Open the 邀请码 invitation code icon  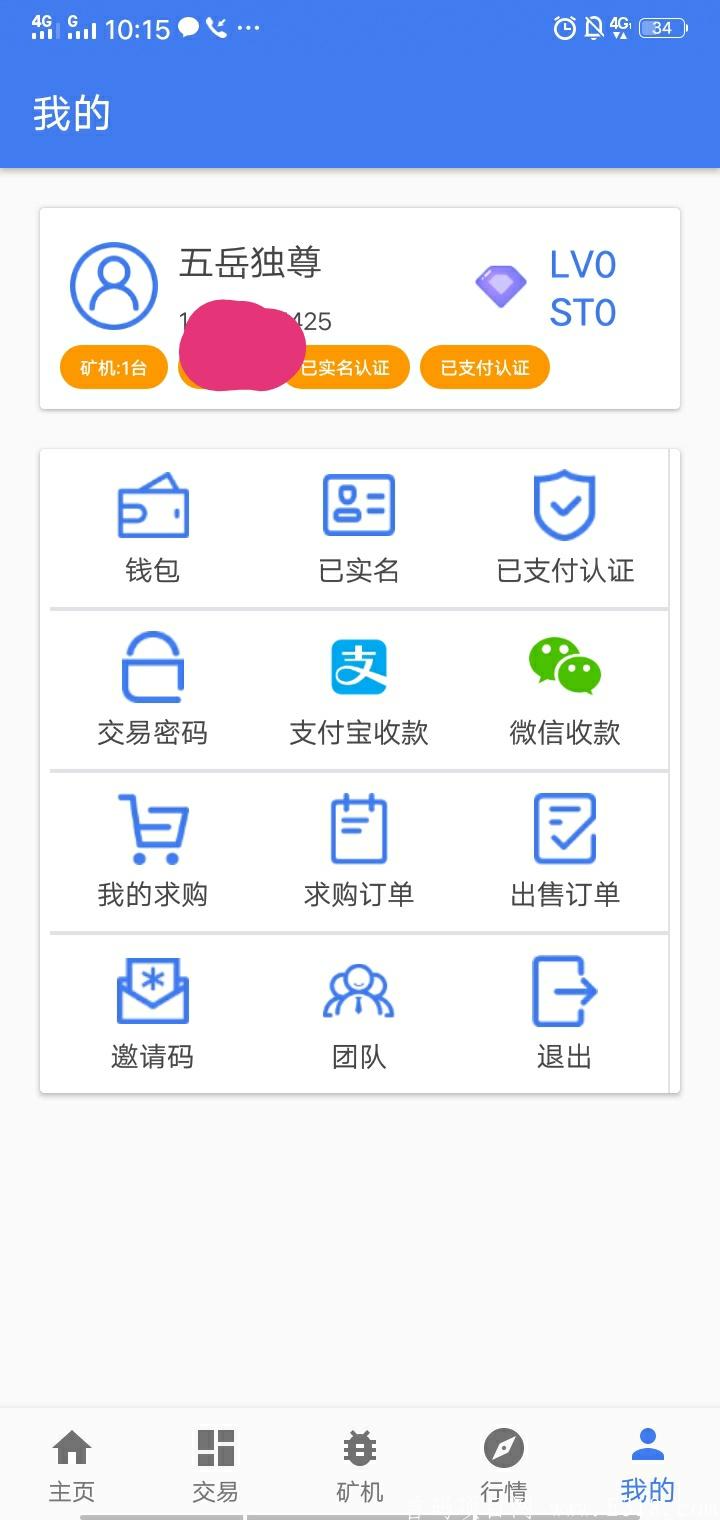click(152, 990)
